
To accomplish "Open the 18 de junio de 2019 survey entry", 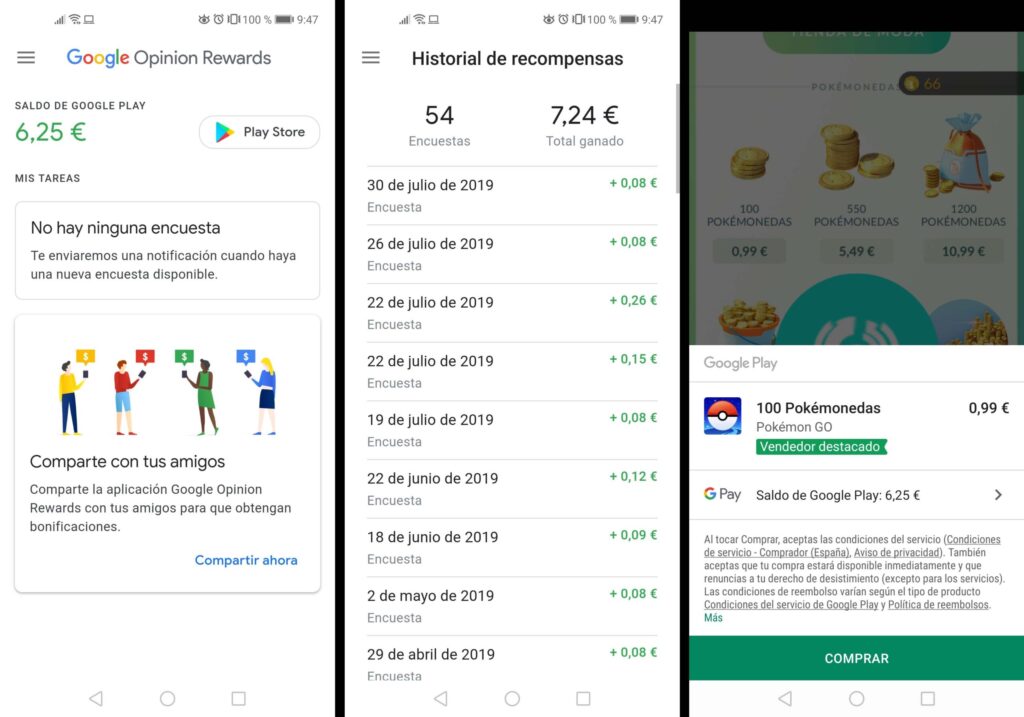I will 511,547.
